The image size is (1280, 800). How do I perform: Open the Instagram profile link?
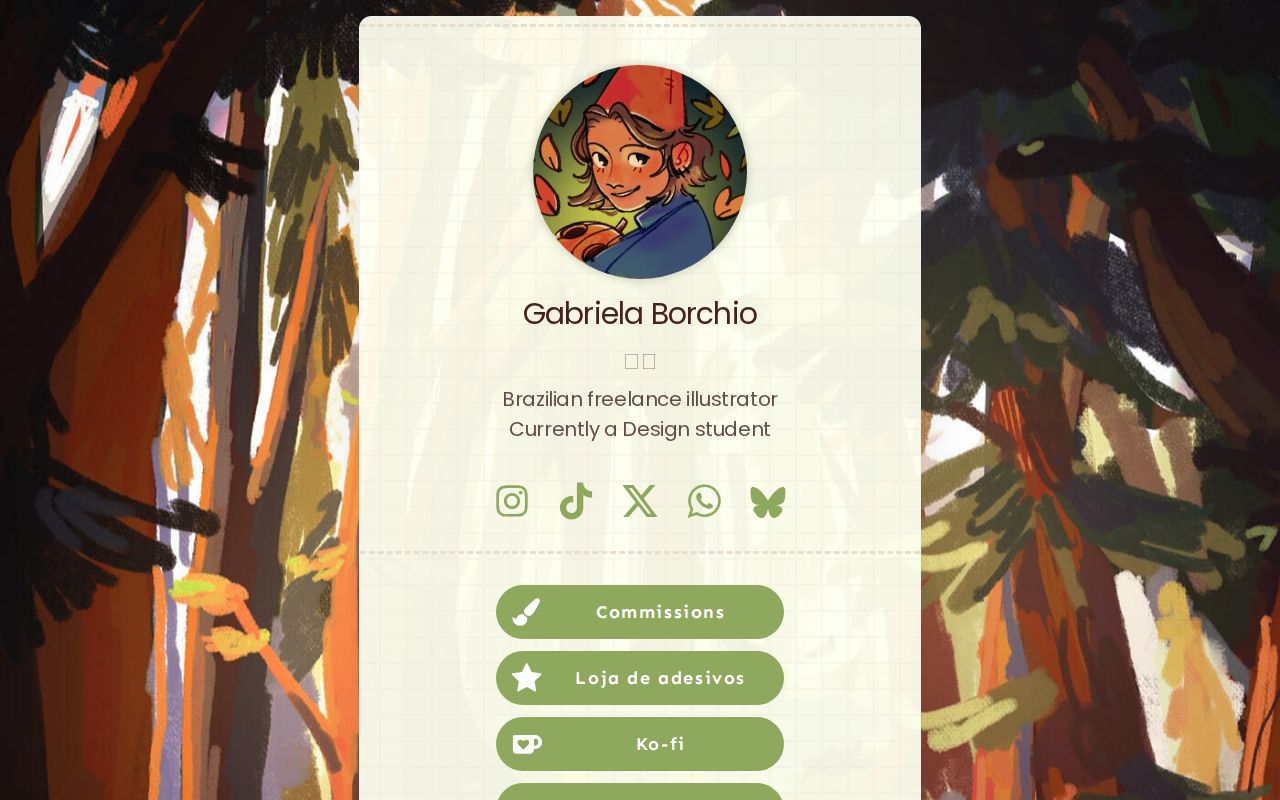click(512, 501)
